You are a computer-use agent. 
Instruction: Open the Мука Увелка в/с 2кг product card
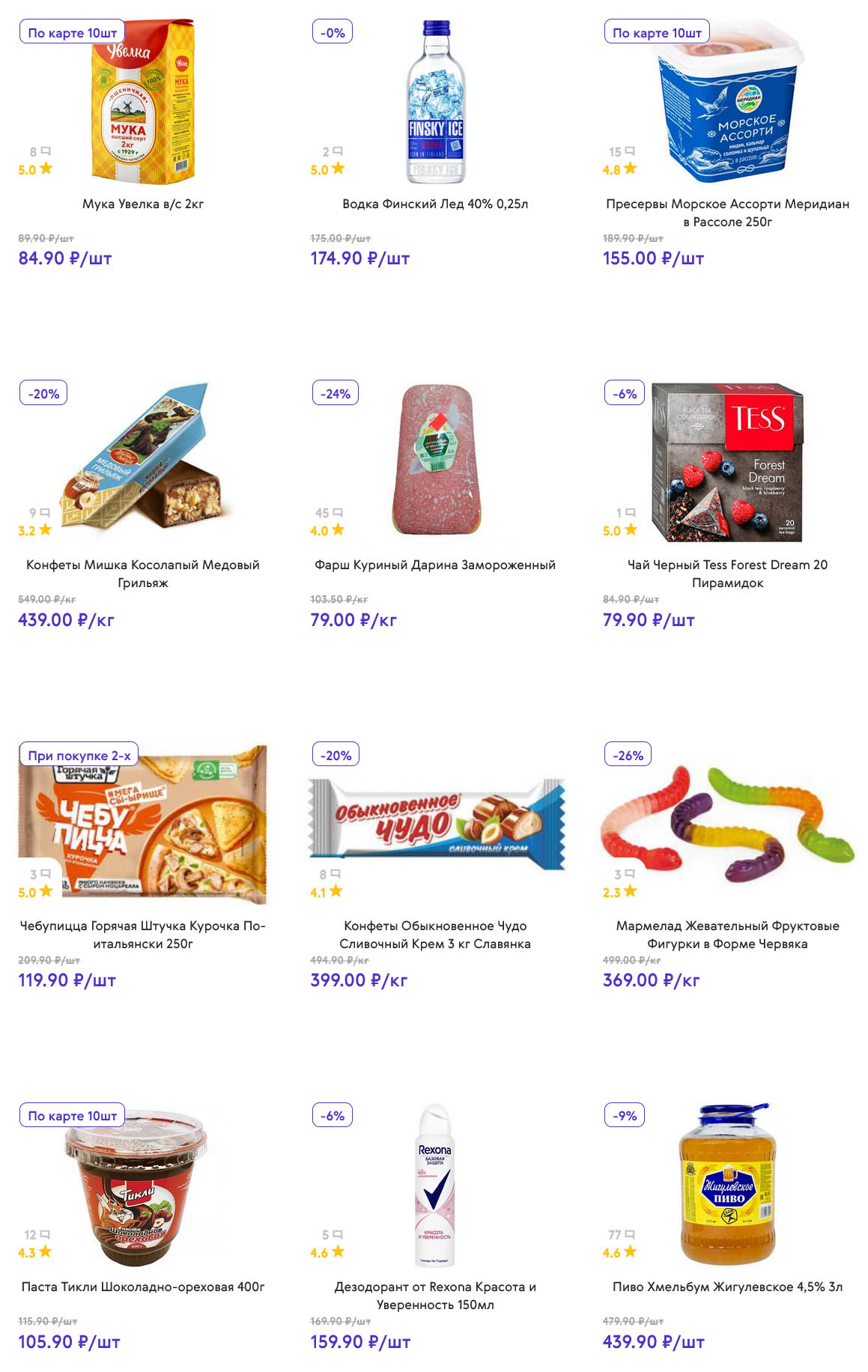142,204
